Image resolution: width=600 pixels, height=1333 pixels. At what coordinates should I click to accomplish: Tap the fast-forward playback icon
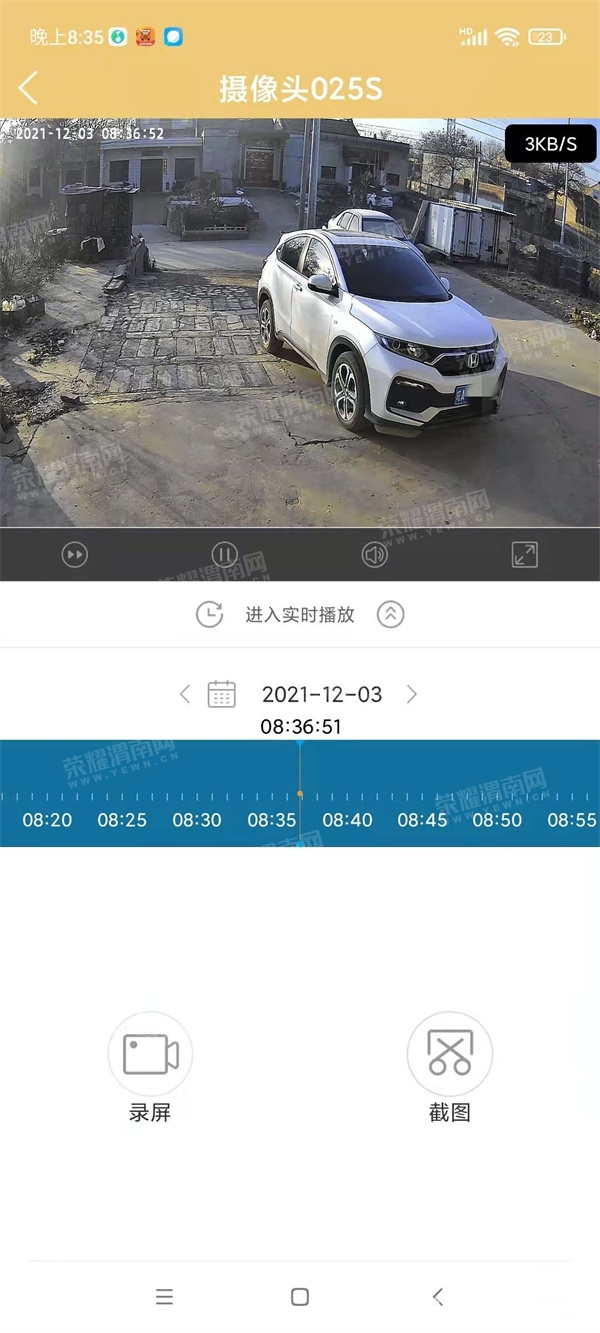[75, 555]
